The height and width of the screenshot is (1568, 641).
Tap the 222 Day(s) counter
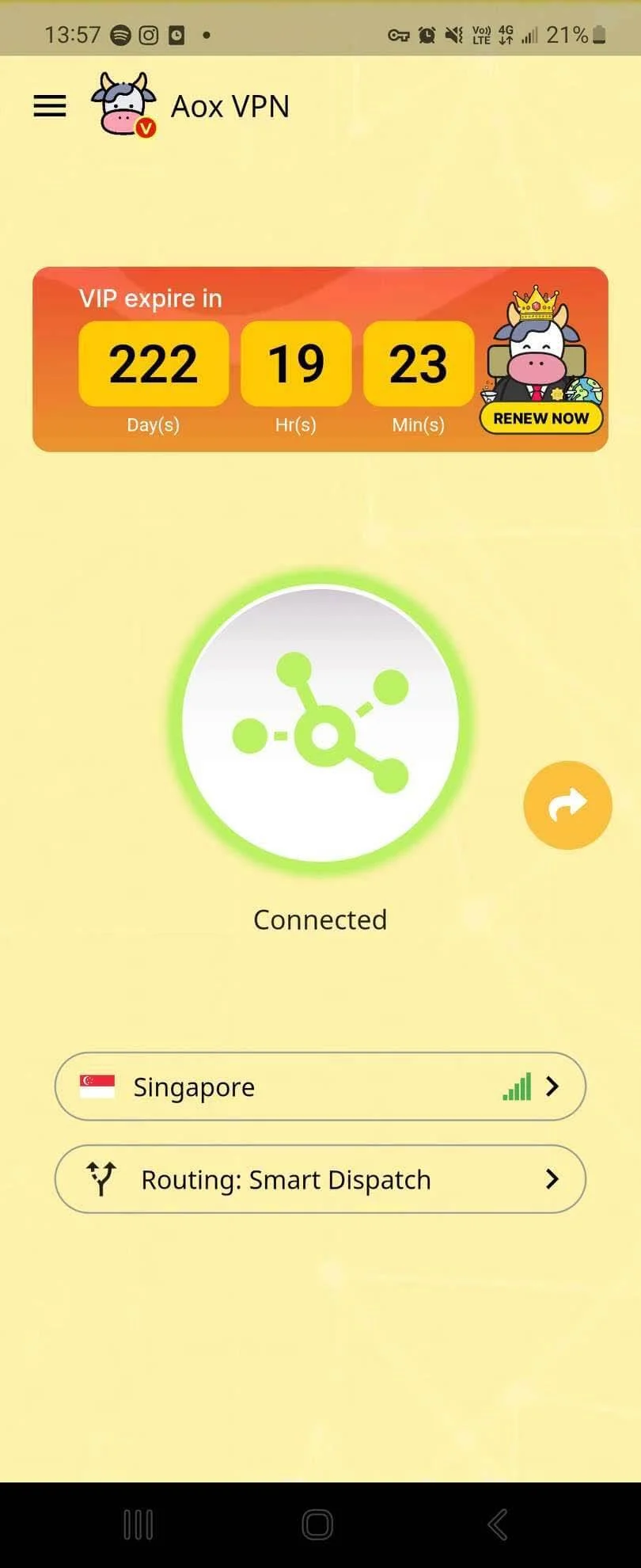pos(153,363)
